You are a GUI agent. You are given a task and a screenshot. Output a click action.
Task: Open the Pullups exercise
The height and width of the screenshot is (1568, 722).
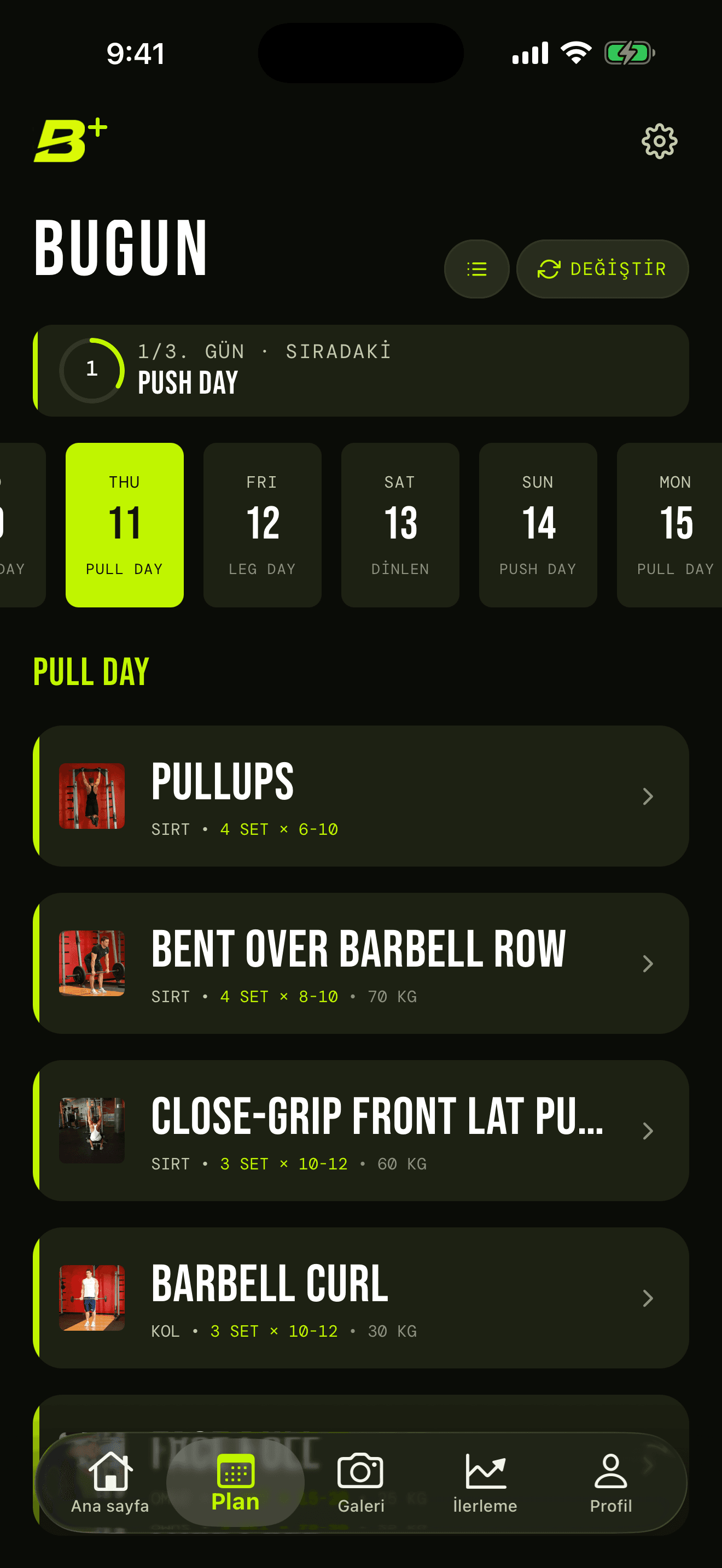click(361, 796)
